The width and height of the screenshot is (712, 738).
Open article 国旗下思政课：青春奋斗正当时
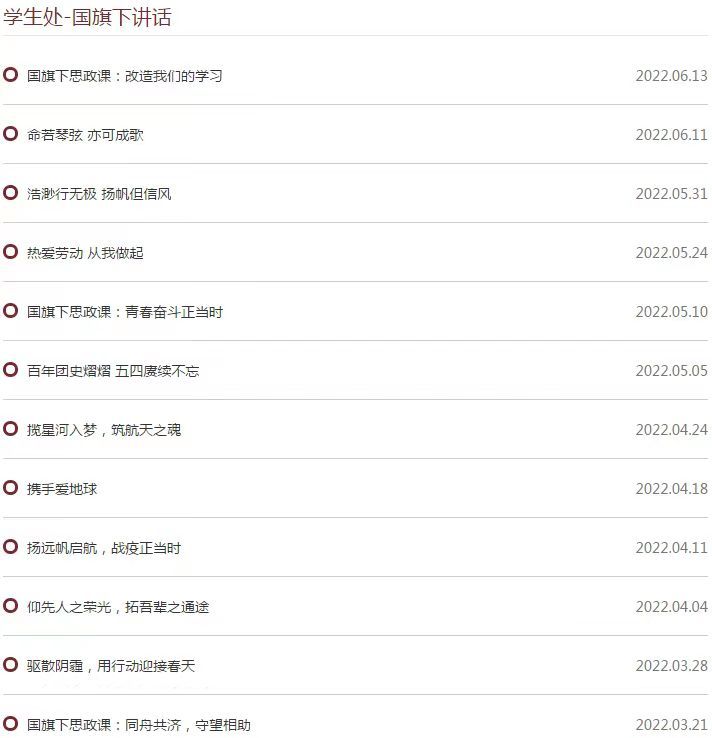click(x=124, y=312)
